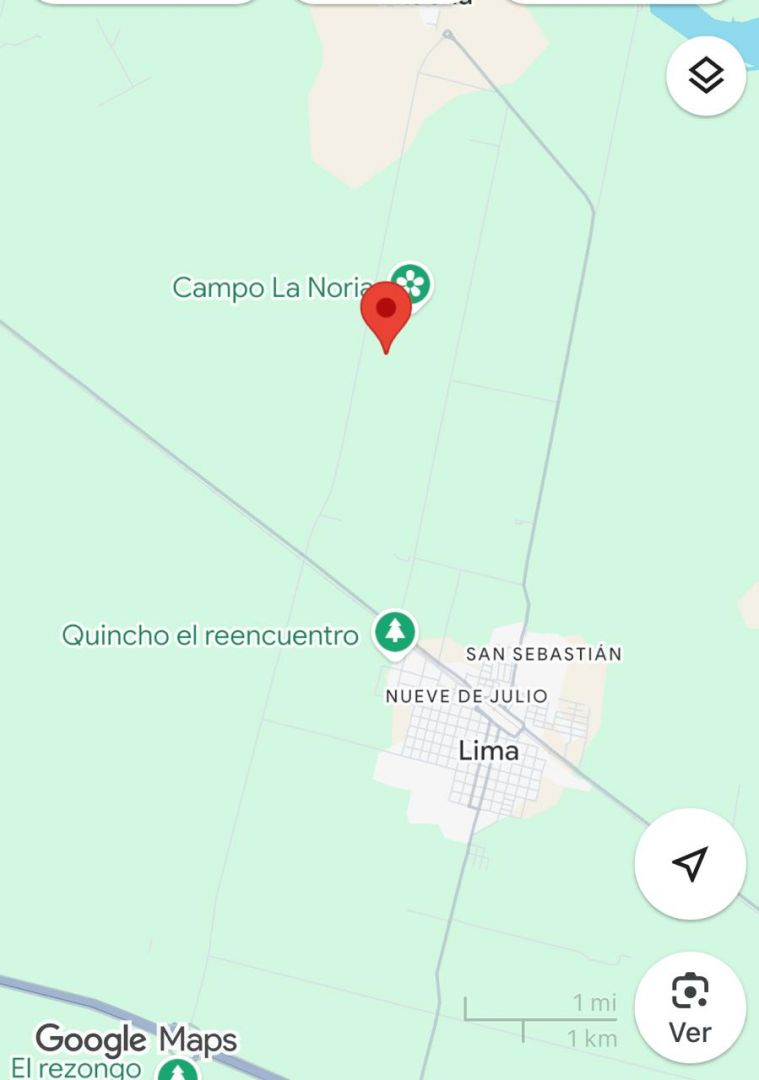The width and height of the screenshot is (759, 1080).
Task: Open Quincho el reencuentro place marker
Action: pyautogui.click(x=396, y=633)
